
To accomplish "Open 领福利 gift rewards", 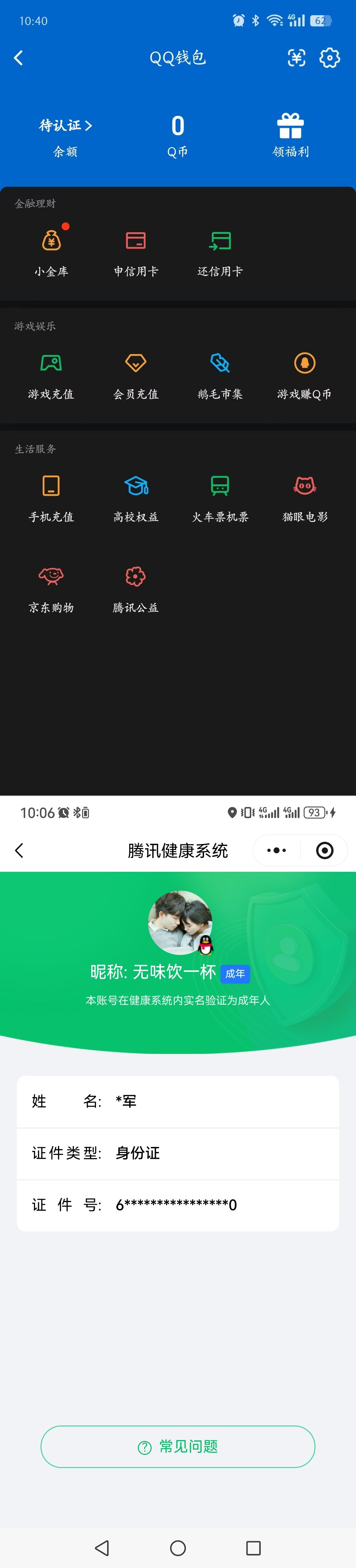I will (x=290, y=135).
